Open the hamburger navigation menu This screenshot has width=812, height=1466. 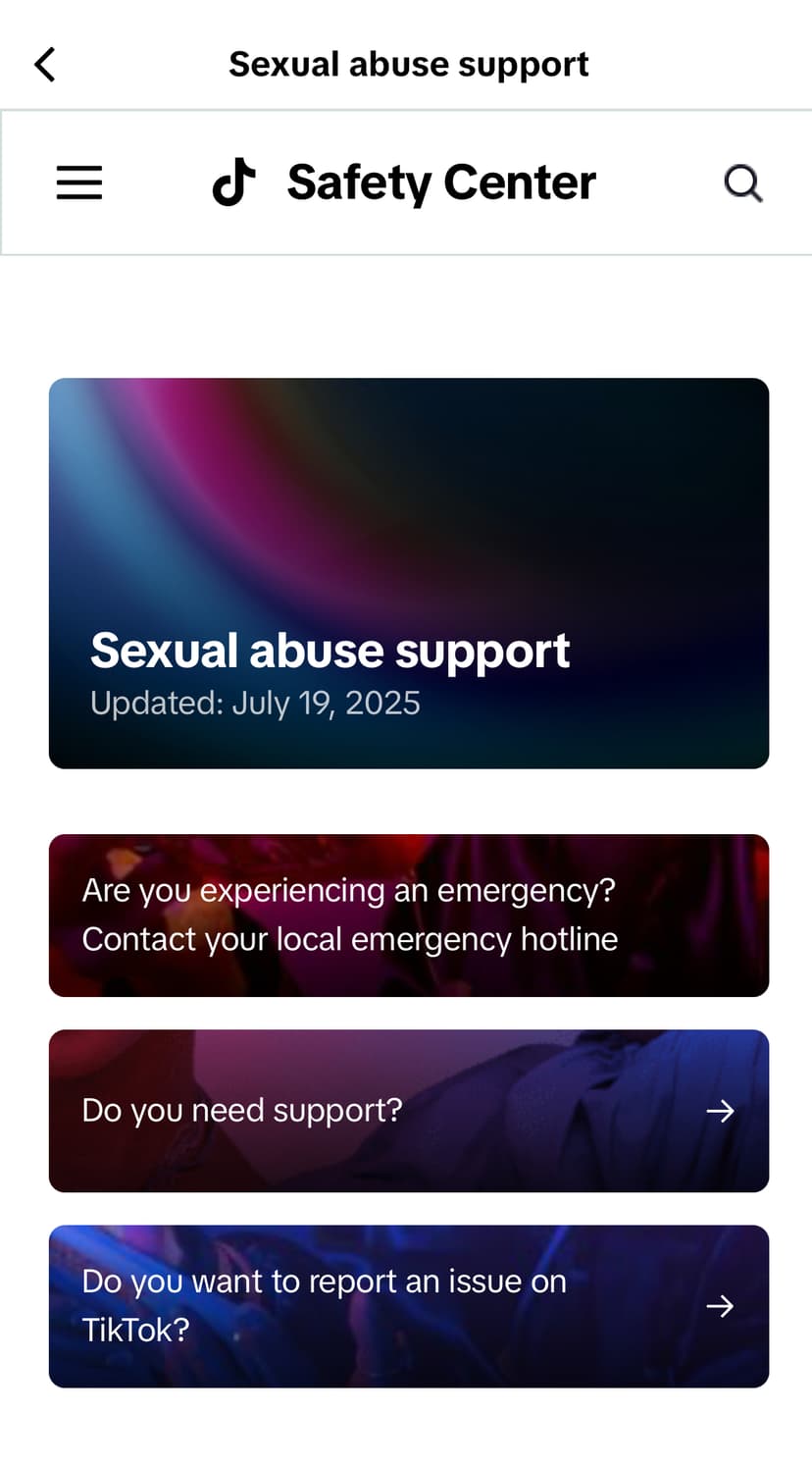[x=79, y=183]
